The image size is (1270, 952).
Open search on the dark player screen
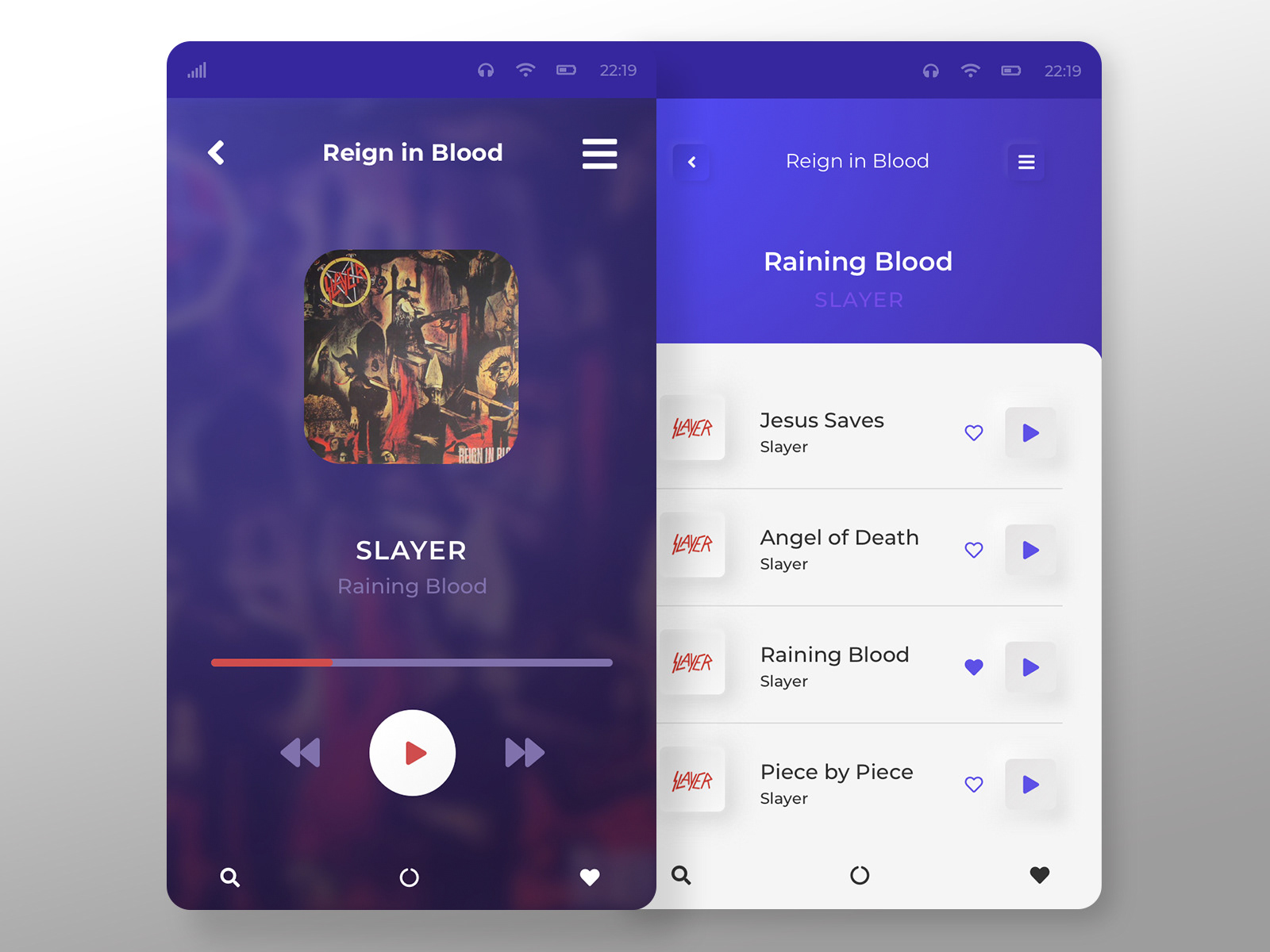230,877
